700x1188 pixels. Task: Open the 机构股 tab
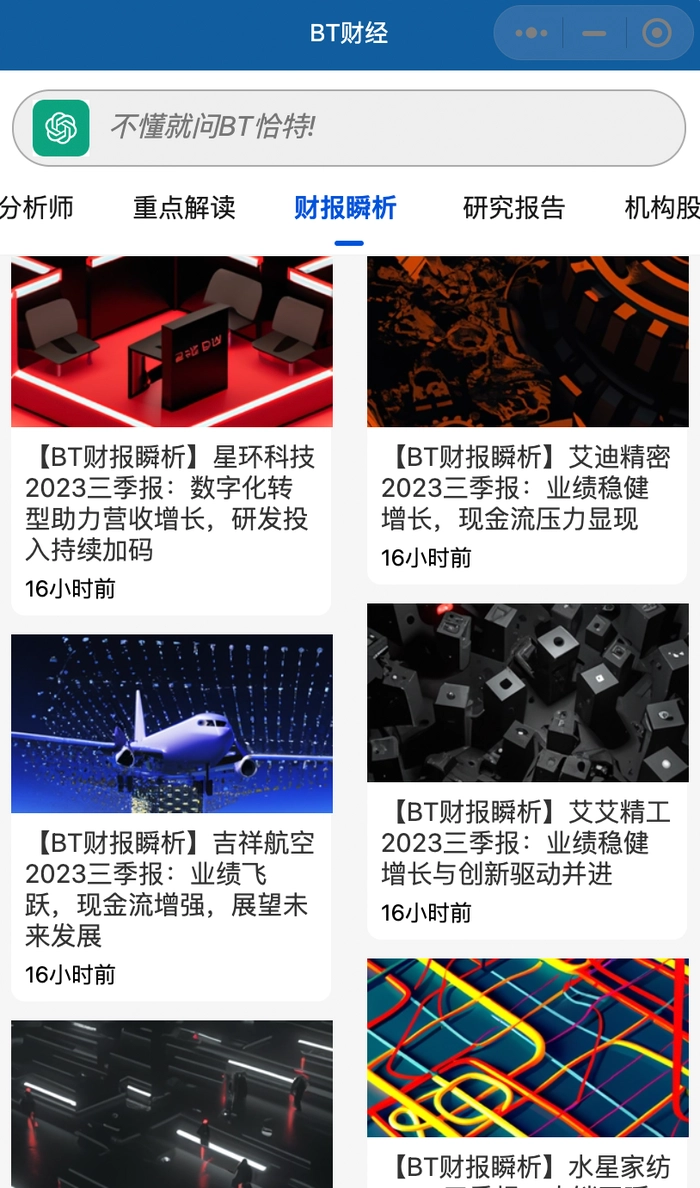coord(661,207)
